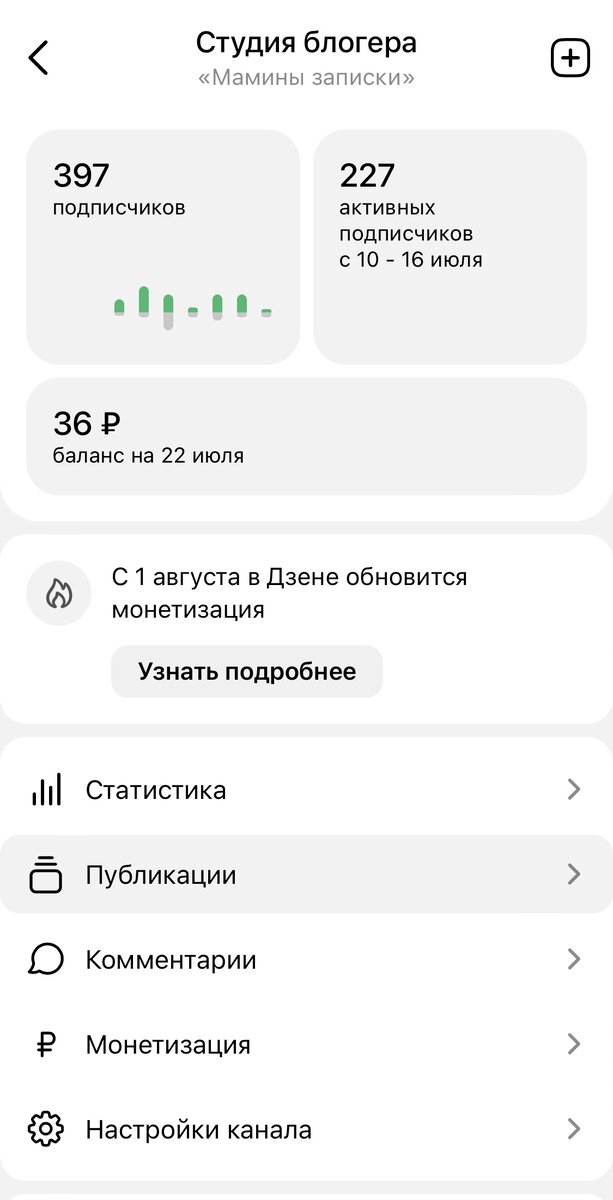This screenshot has height=1200, width=613.
Task: Open the 397 подписчиков card
Action: (163, 246)
